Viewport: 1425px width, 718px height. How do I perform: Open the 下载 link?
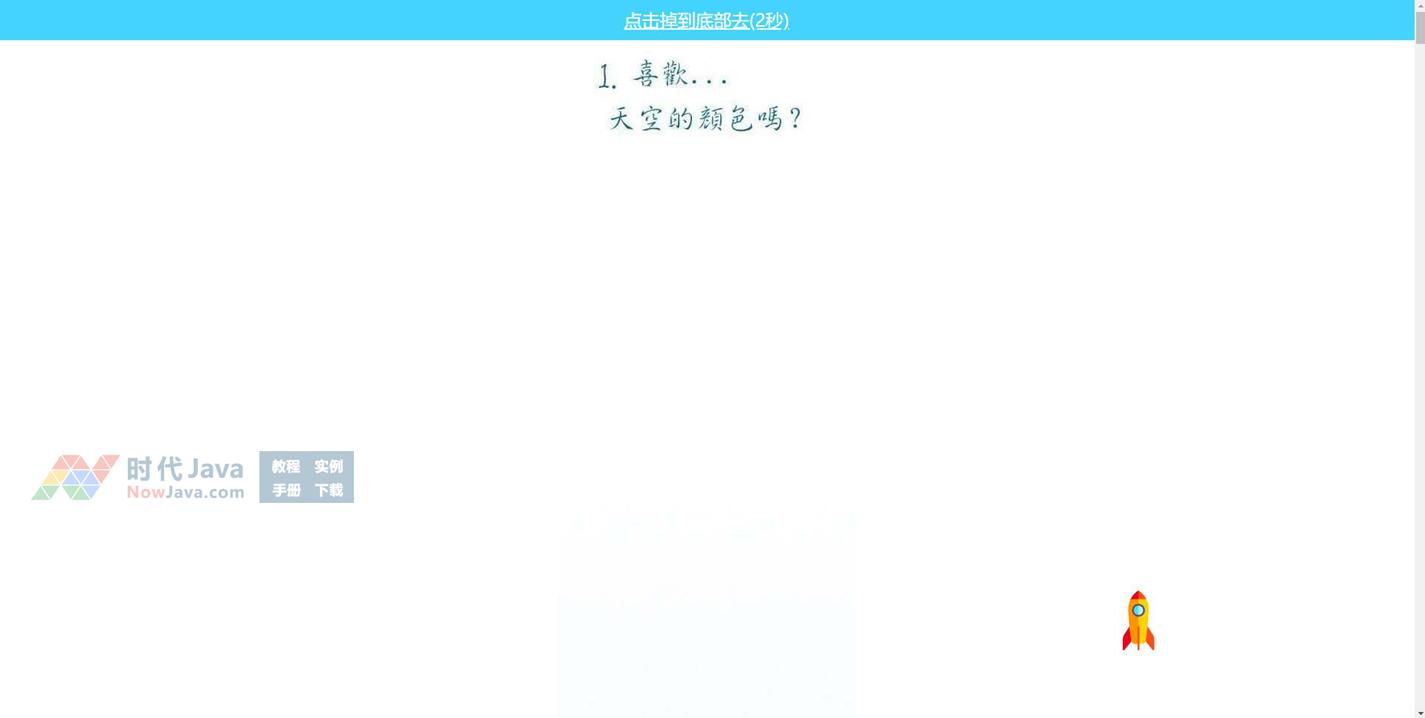pyautogui.click(x=328, y=490)
